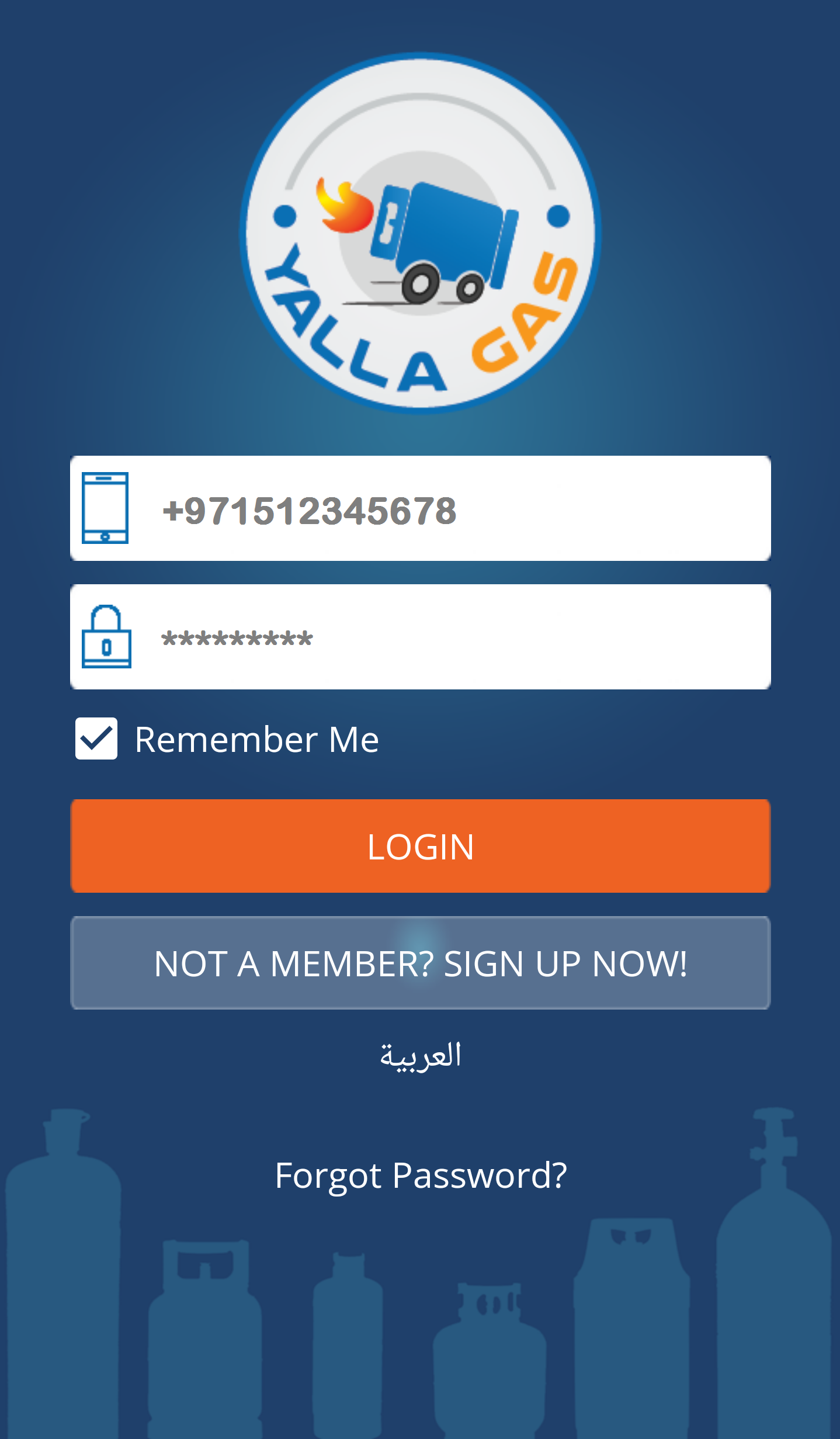Open sign up via Not a Member button
The height and width of the screenshot is (1439, 840).
point(420,963)
